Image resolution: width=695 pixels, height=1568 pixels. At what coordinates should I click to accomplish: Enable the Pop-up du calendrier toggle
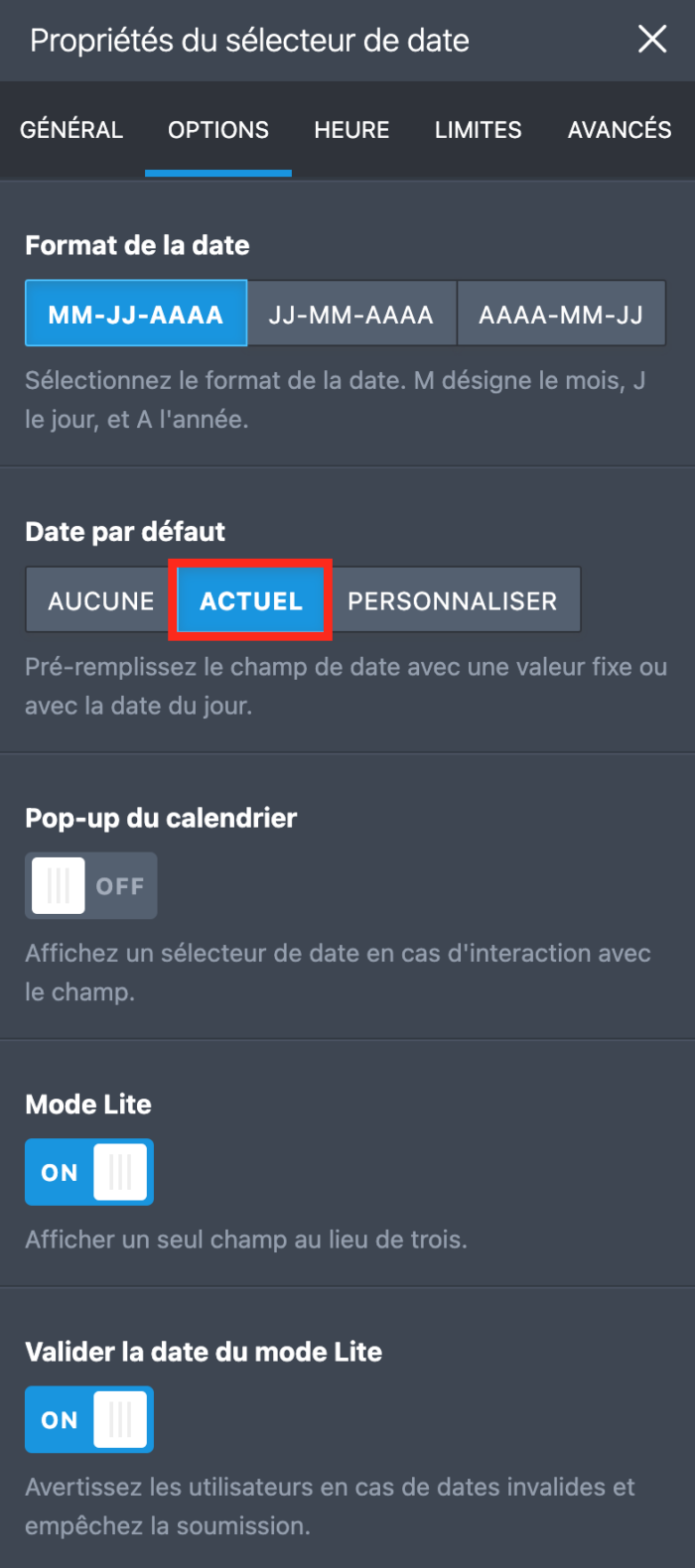(90, 886)
